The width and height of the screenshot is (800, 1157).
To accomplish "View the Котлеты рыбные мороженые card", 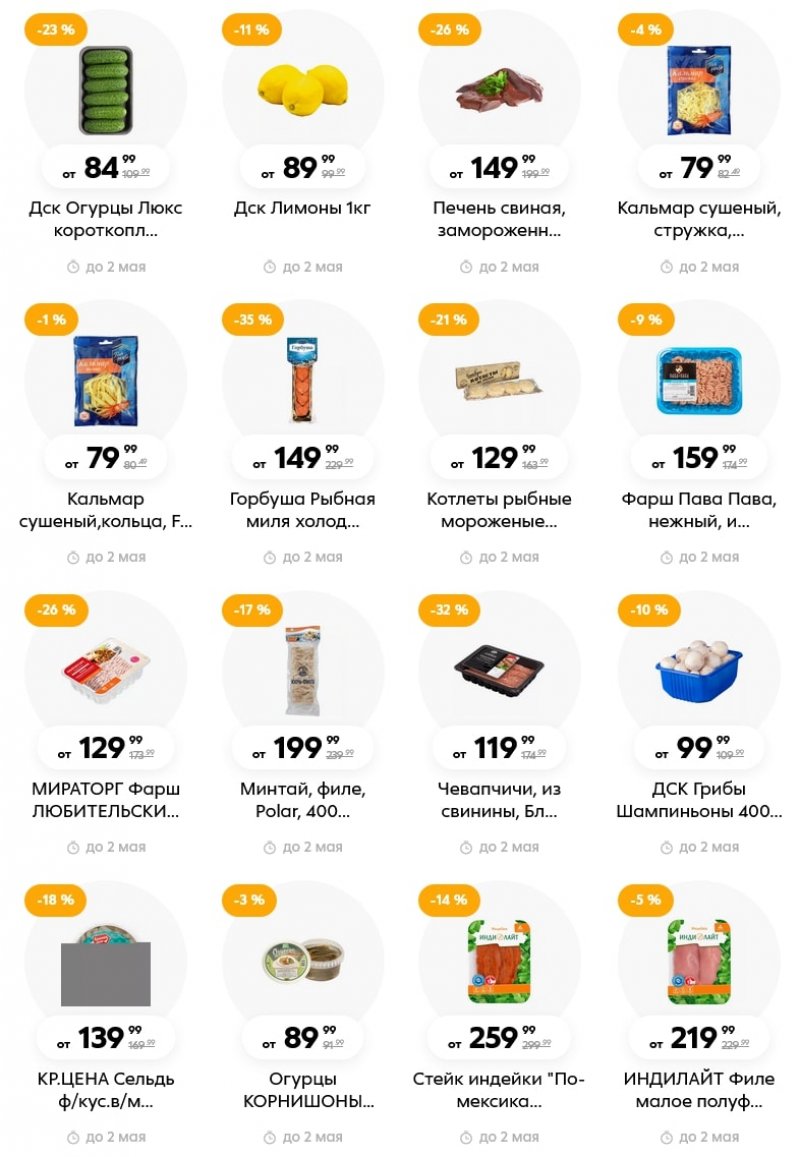I will coord(499,382).
